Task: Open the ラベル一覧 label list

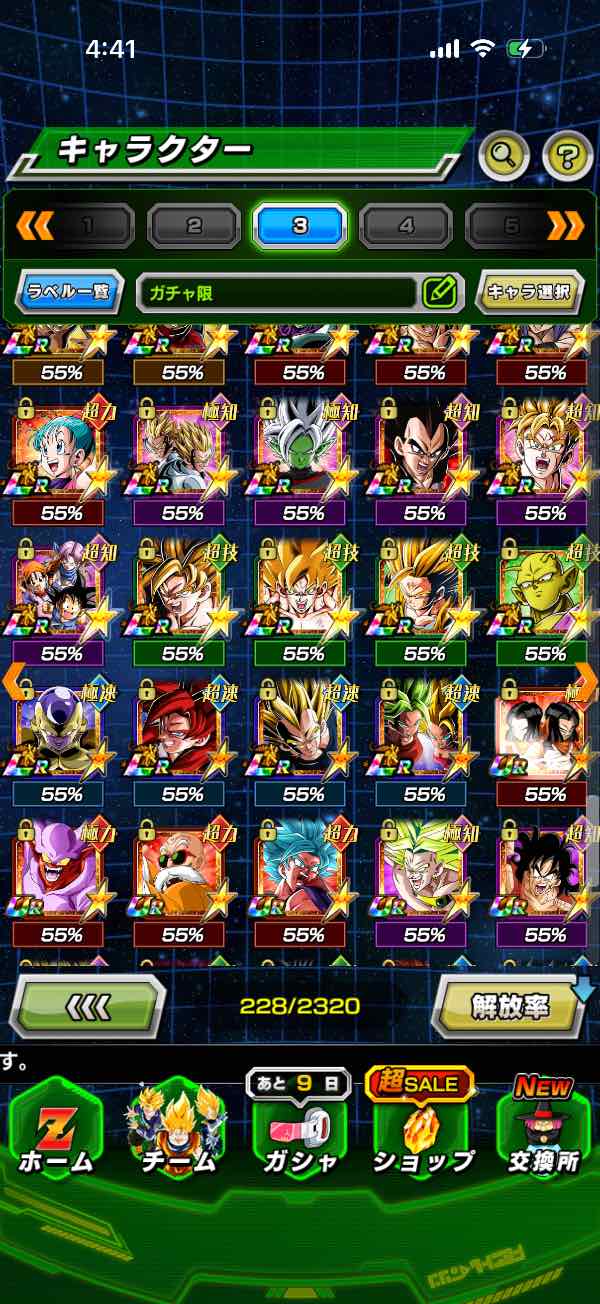Action: [x=70, y=293]
